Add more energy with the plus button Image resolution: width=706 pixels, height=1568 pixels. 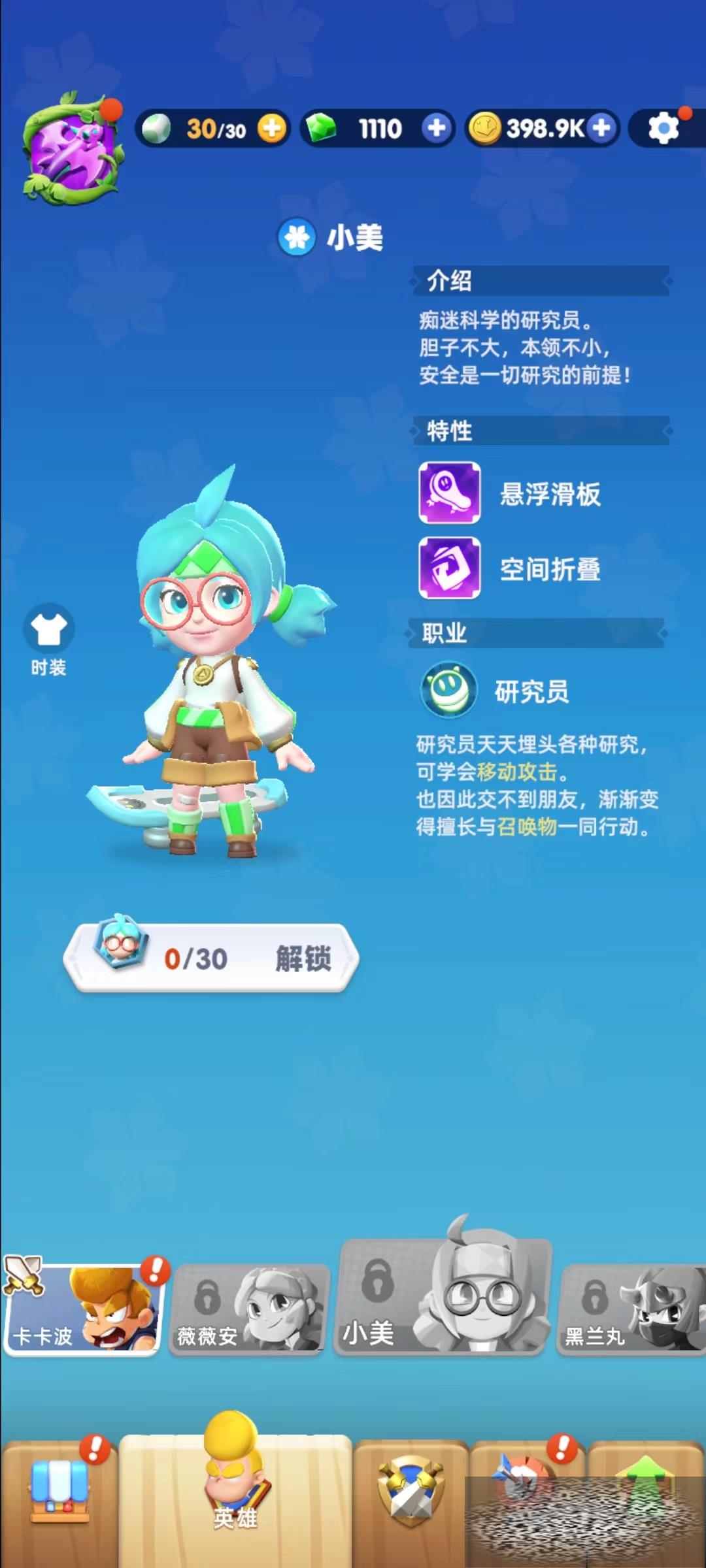(271, 128)
